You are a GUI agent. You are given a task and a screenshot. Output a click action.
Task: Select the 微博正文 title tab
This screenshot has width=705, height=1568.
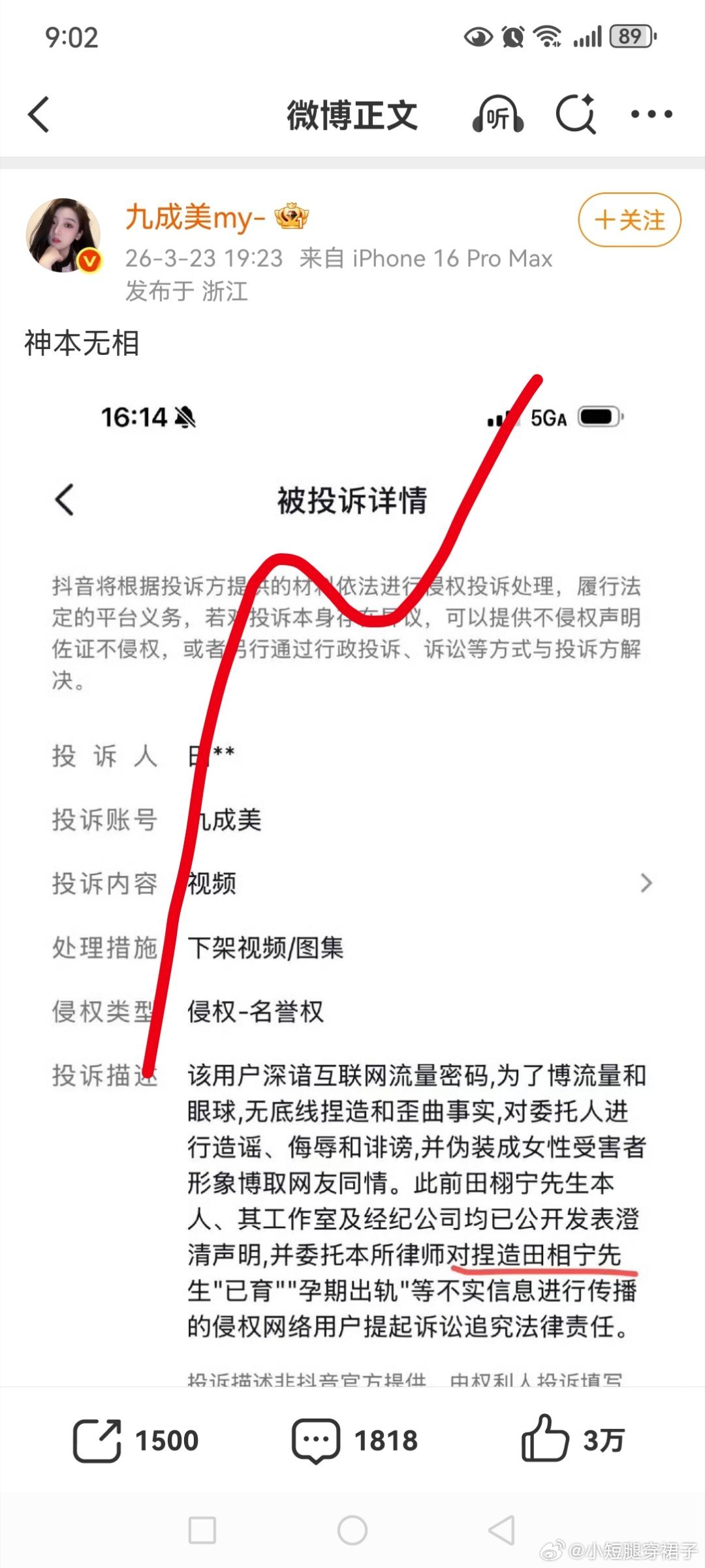pyautogui.click(x=352, y=113)
